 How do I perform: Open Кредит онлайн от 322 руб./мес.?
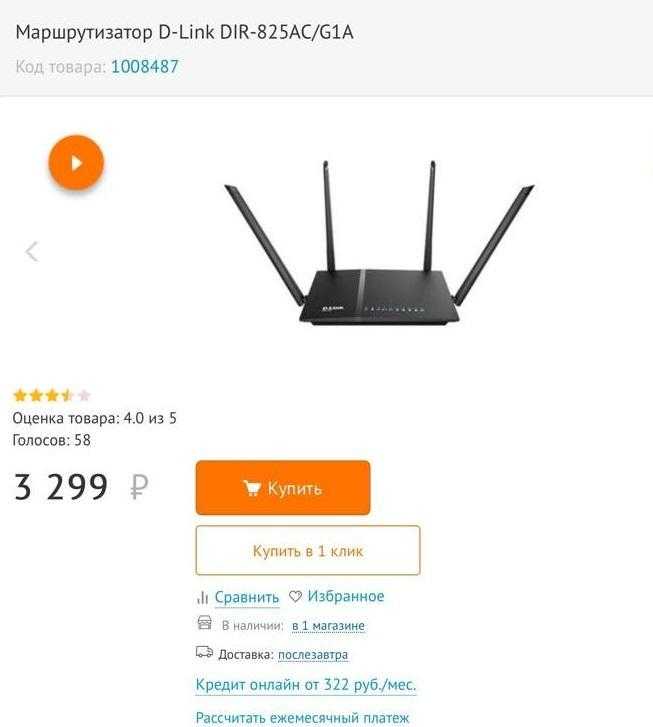[x=306, y=685]
